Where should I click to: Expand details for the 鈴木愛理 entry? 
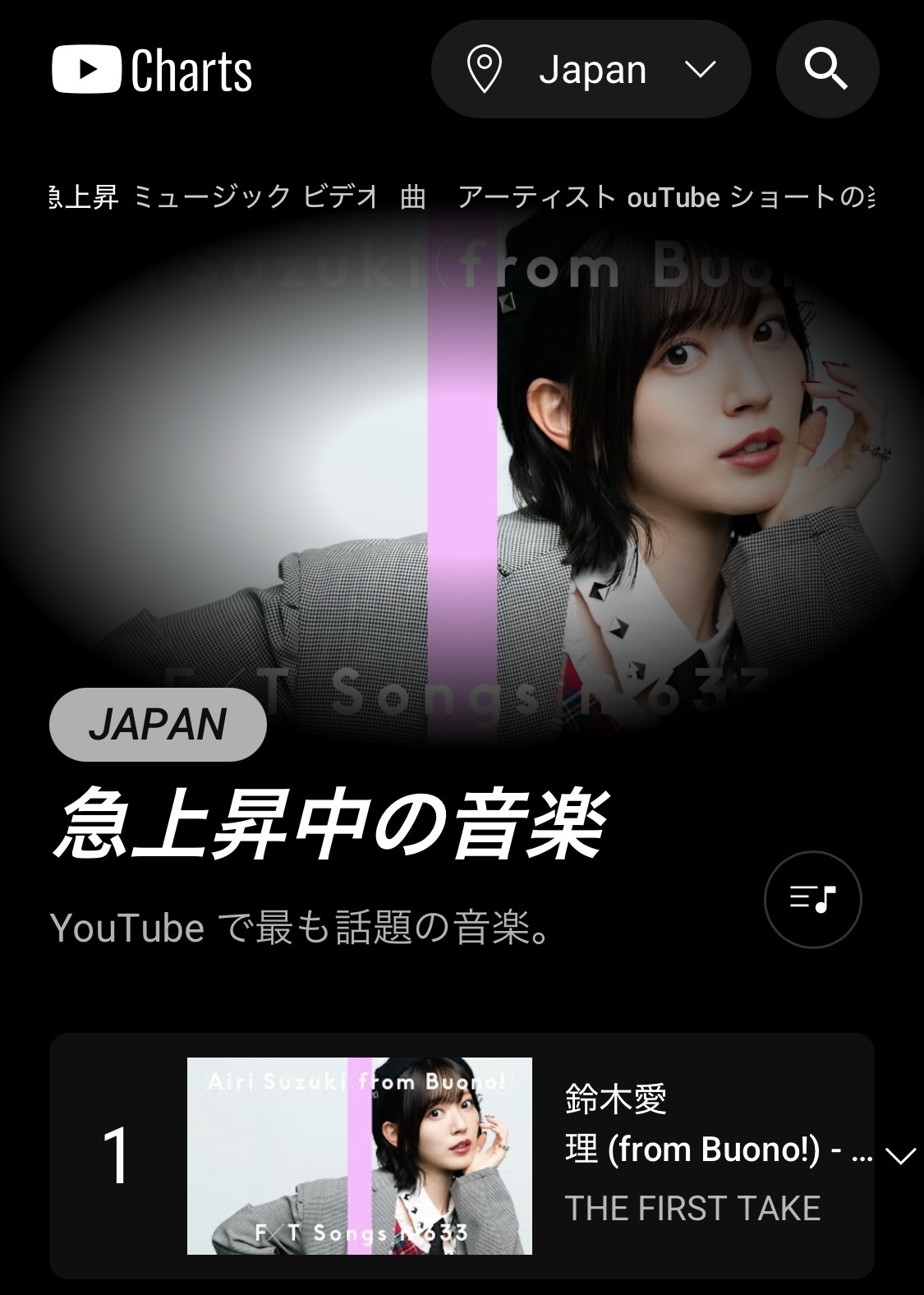coord(900,1155)
